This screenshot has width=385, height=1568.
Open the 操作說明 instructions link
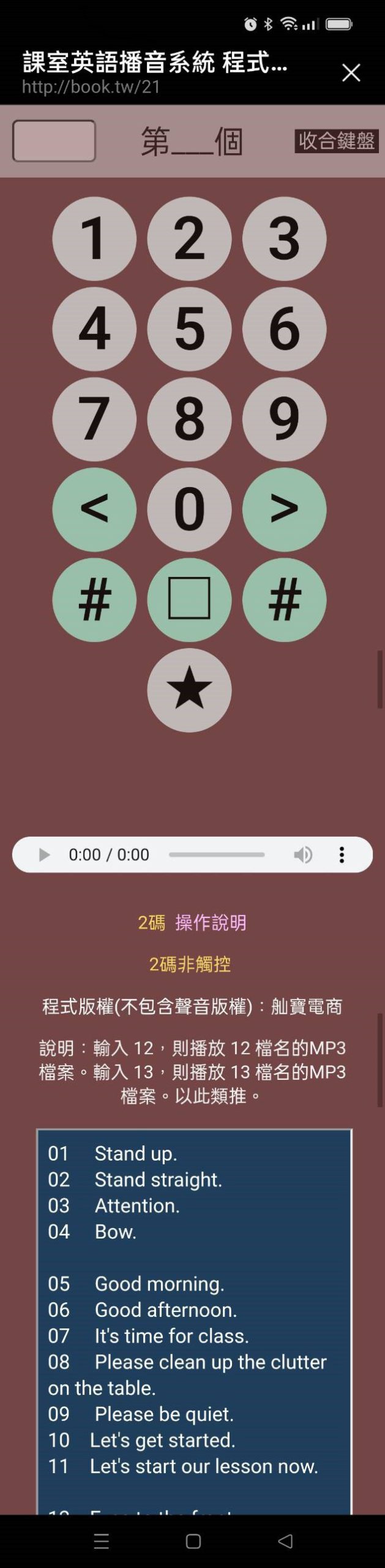coord(211,922)
